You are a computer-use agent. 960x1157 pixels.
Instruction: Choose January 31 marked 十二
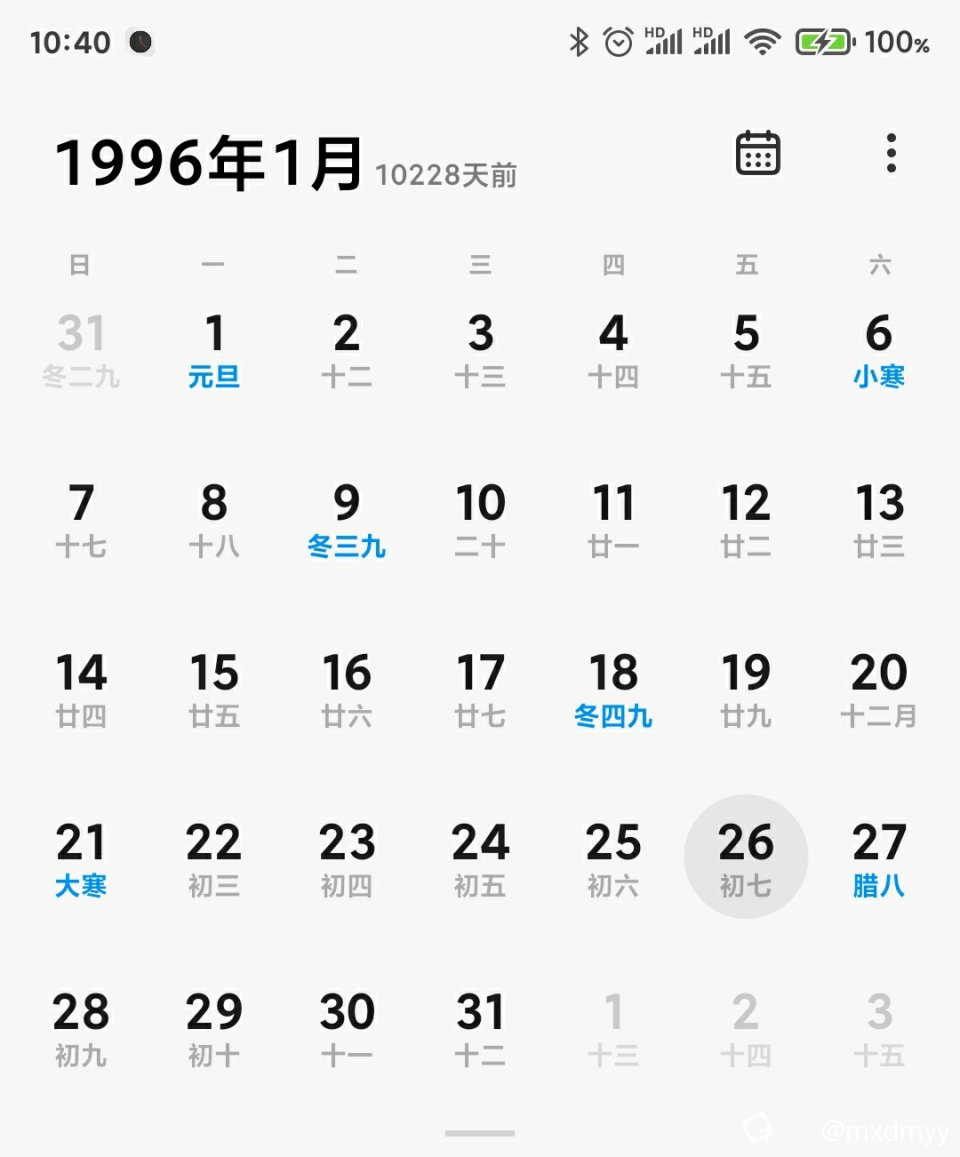tap(480, 1028)
